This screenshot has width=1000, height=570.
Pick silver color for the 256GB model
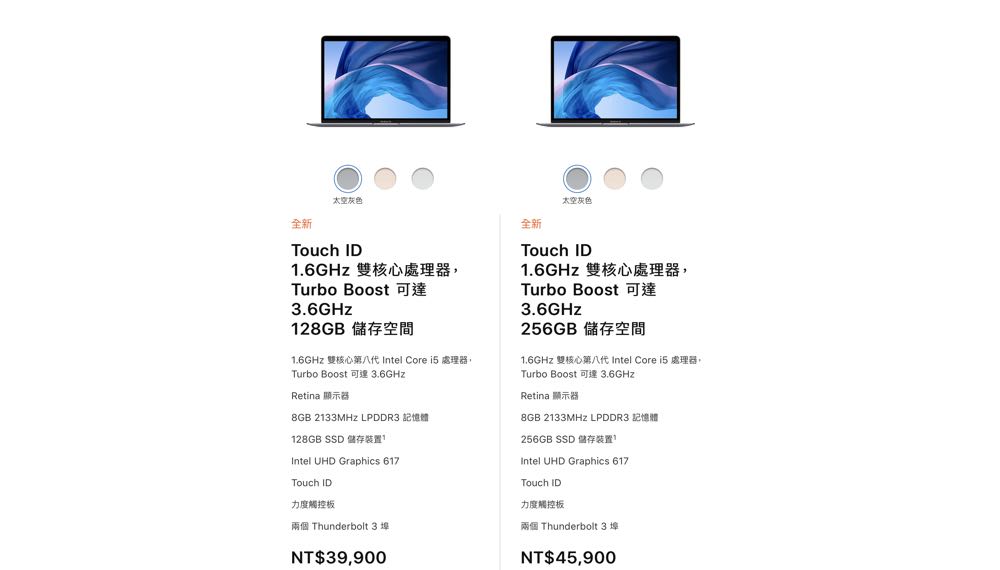(x=652, y=179)
